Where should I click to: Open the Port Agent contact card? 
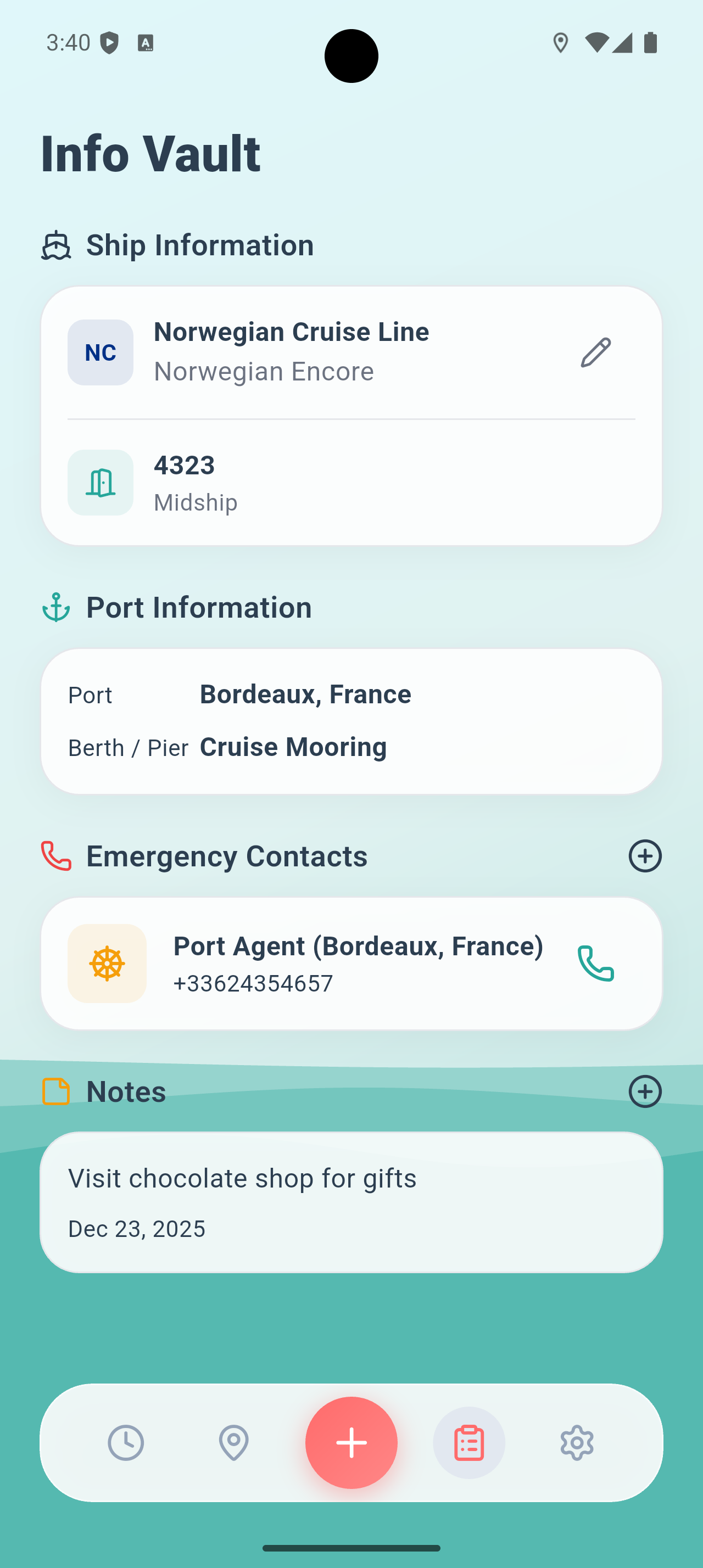click(x=351, y=964)
